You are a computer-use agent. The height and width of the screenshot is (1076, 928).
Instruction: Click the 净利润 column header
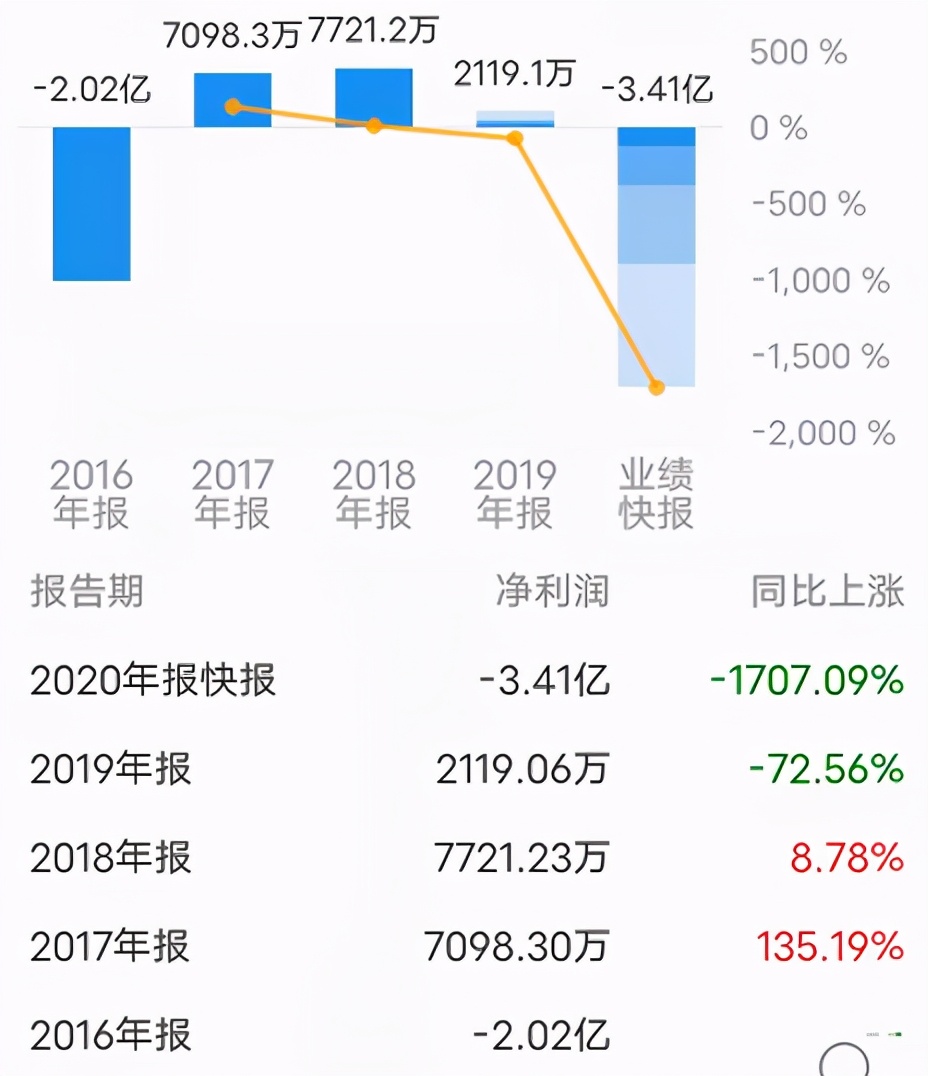coord(553,592)
